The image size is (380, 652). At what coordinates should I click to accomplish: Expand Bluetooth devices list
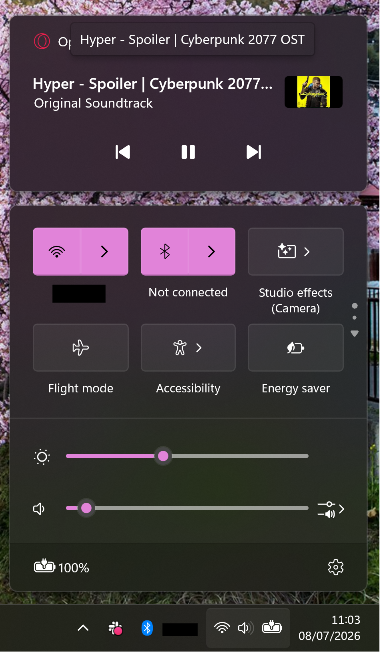[x=212, y=252]
